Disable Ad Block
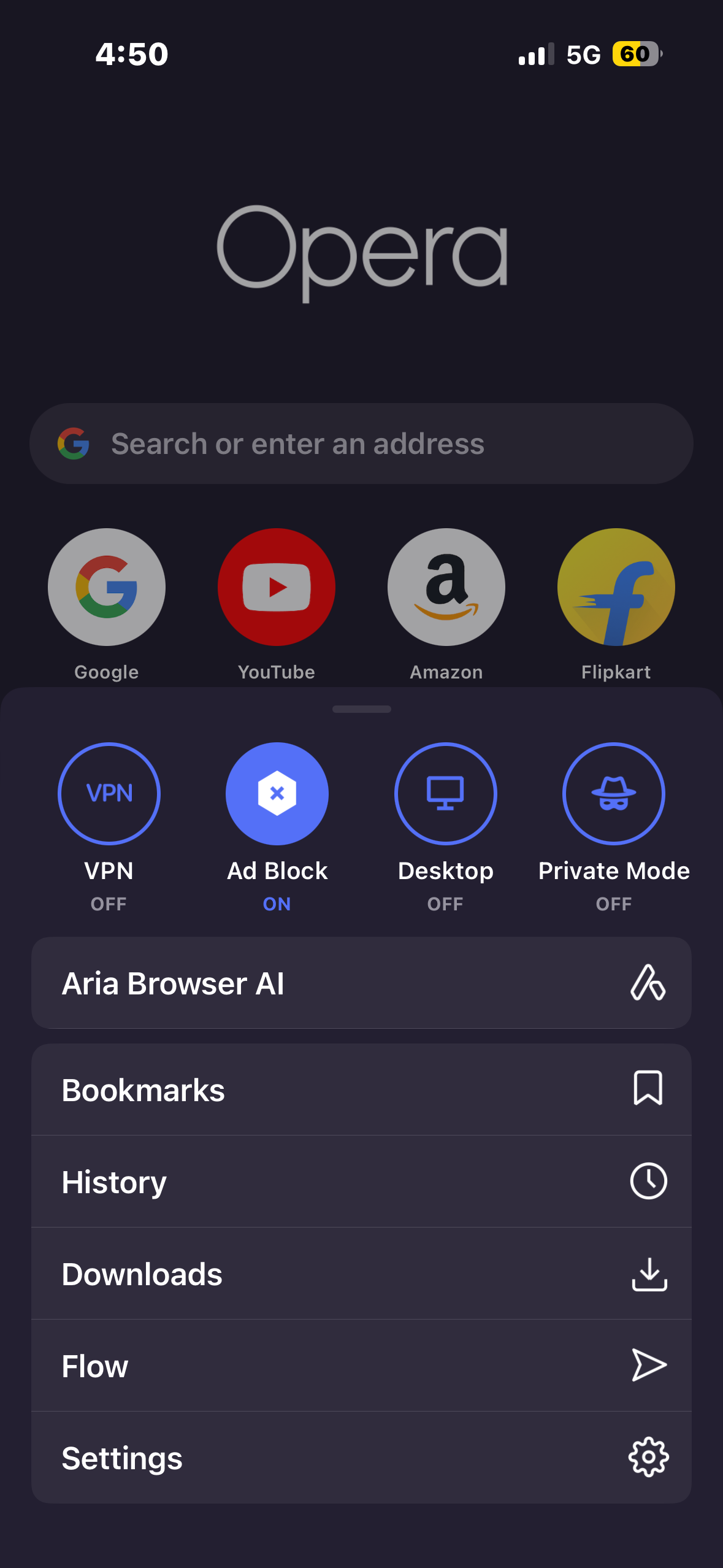723x1568 pixels. click(x=277, y=794)
